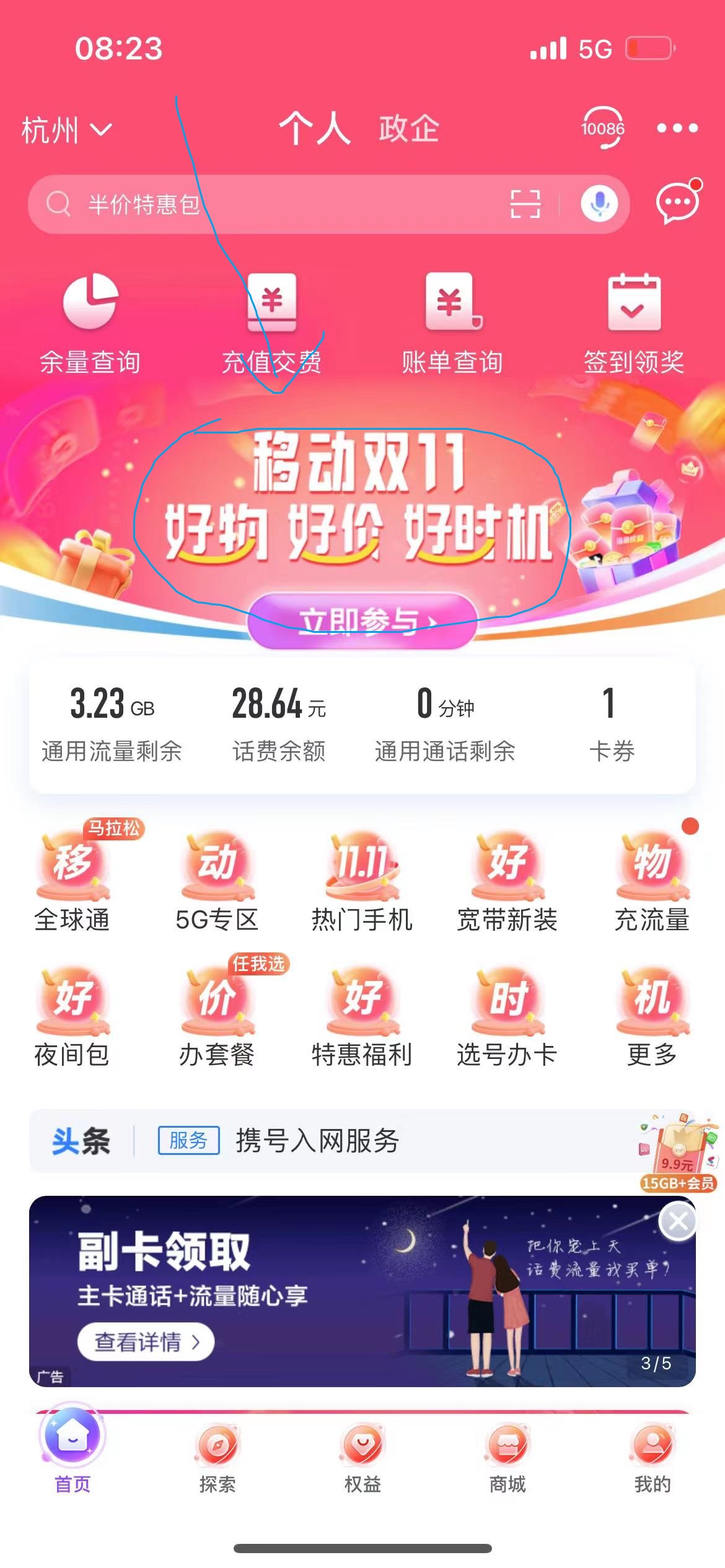This screenshot has width=725, height=1568.
Task: Tap 立即参与 on the 双11 banner
Action: point(362,621)
